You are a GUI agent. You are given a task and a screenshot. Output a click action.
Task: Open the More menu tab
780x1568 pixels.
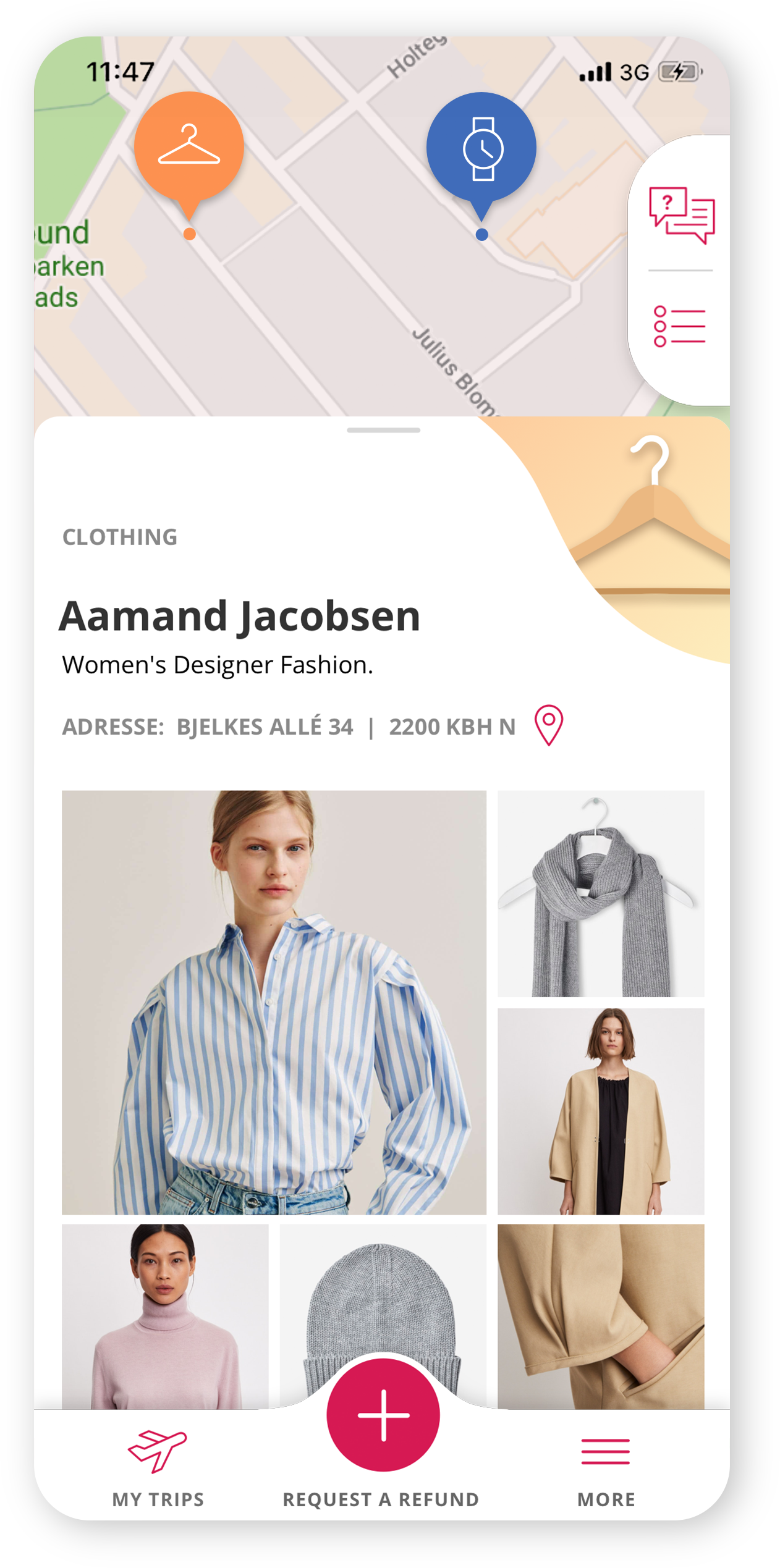click(606, 1467)
